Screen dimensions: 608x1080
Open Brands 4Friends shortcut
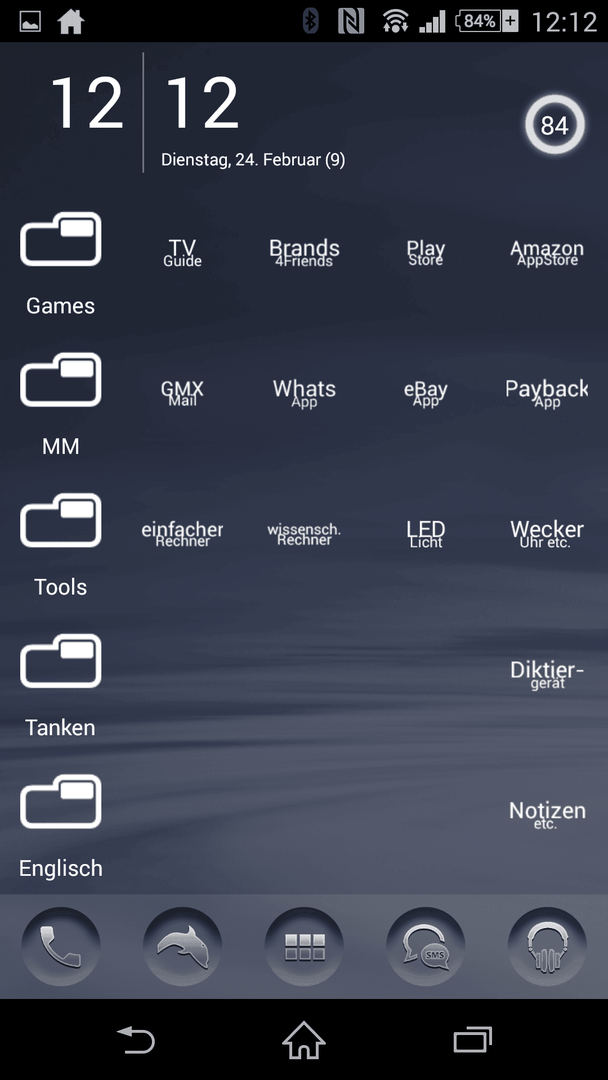(x=304, y=253)
